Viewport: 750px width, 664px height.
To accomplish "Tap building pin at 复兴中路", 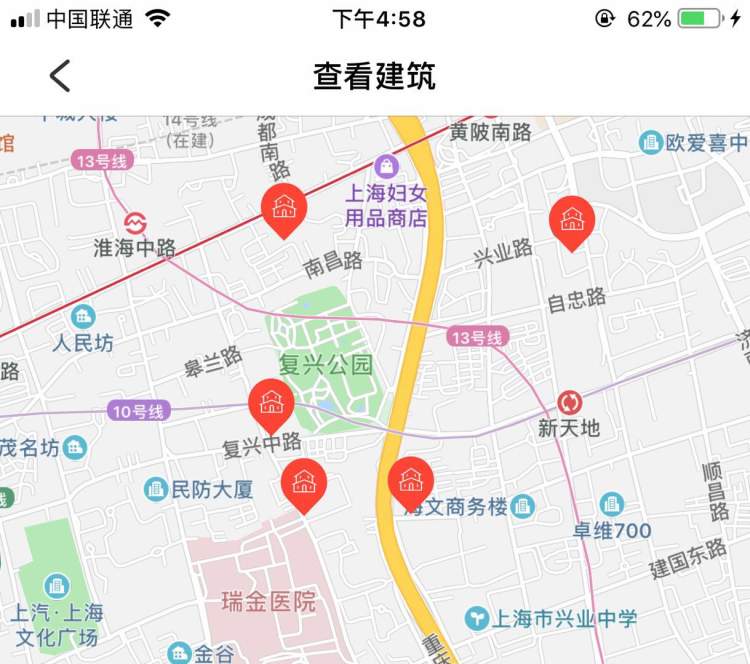I will 271,403.
